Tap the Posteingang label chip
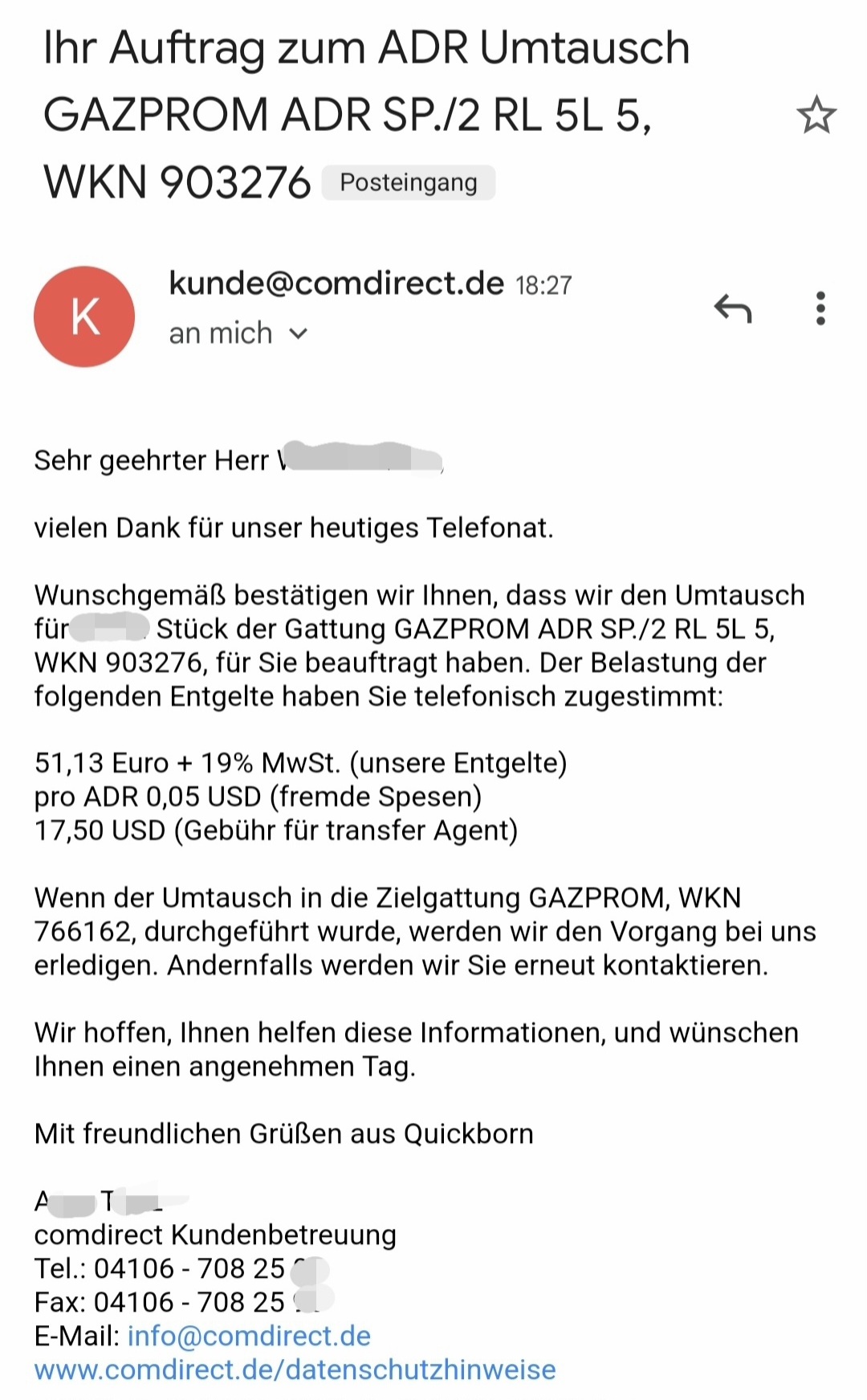The image size is (867, 1400). point(408,182)
